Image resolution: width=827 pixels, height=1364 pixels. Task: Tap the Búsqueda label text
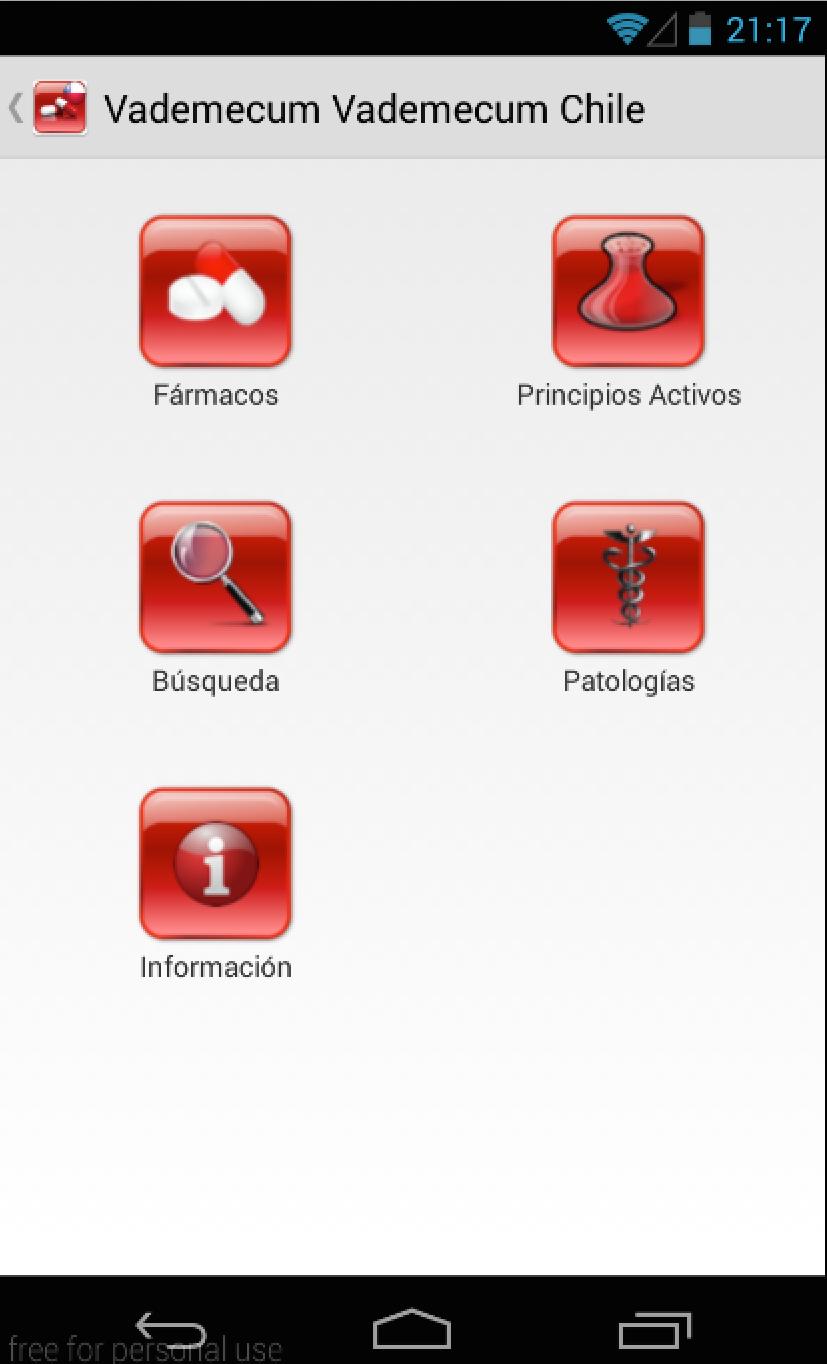(x=214, y=681)
